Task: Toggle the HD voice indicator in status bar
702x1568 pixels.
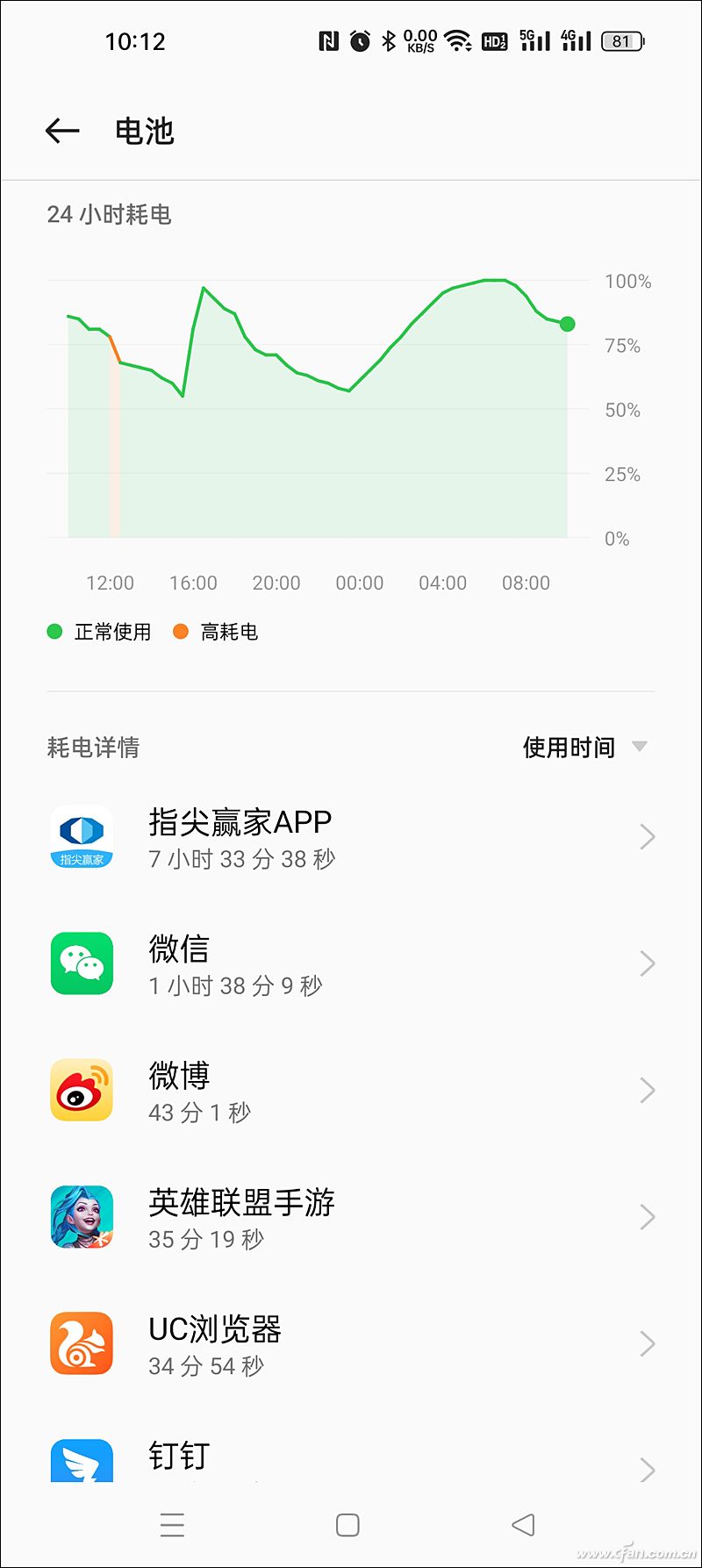Action: [494, 40]
